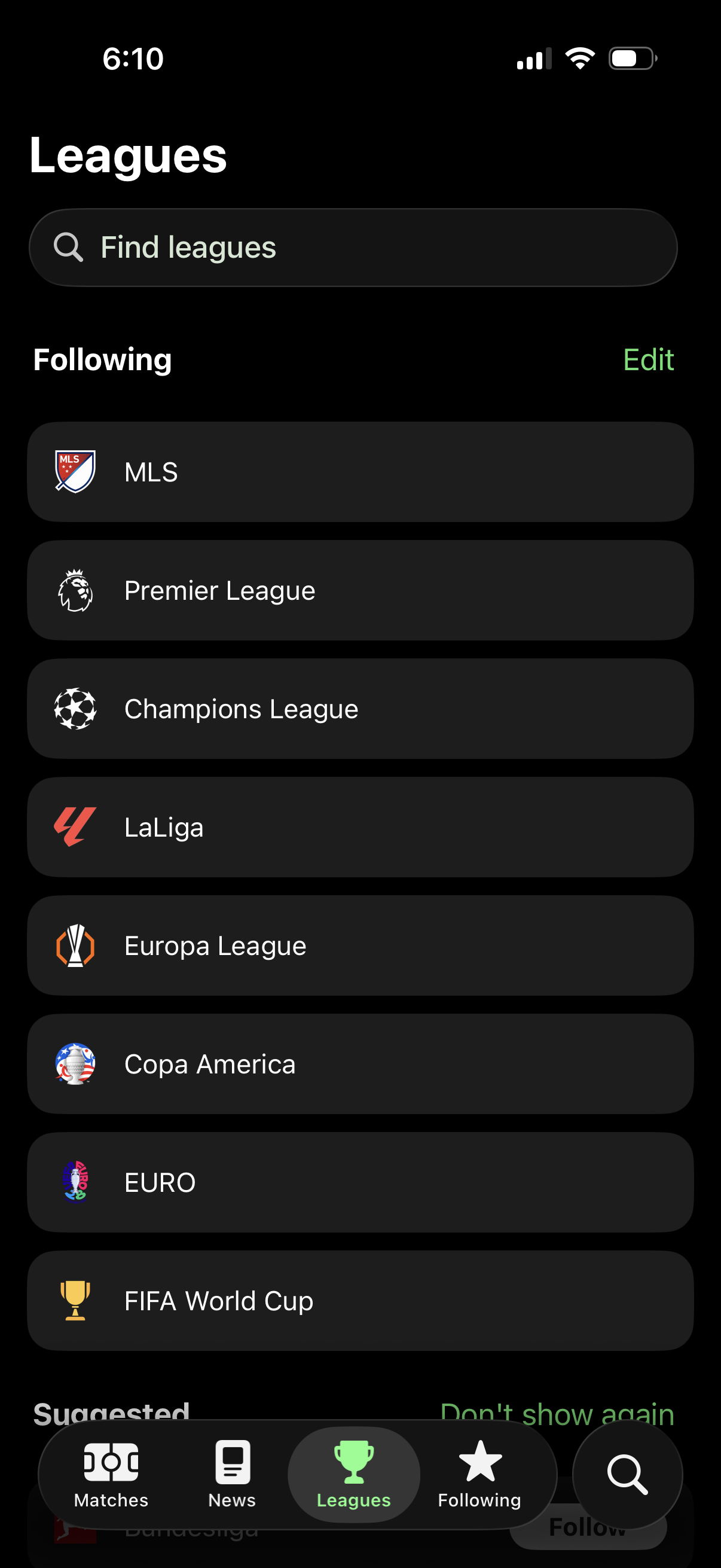This screenshot has width=721, height=1568.
Task: Open LaLiga
Action: click(360, 827)
